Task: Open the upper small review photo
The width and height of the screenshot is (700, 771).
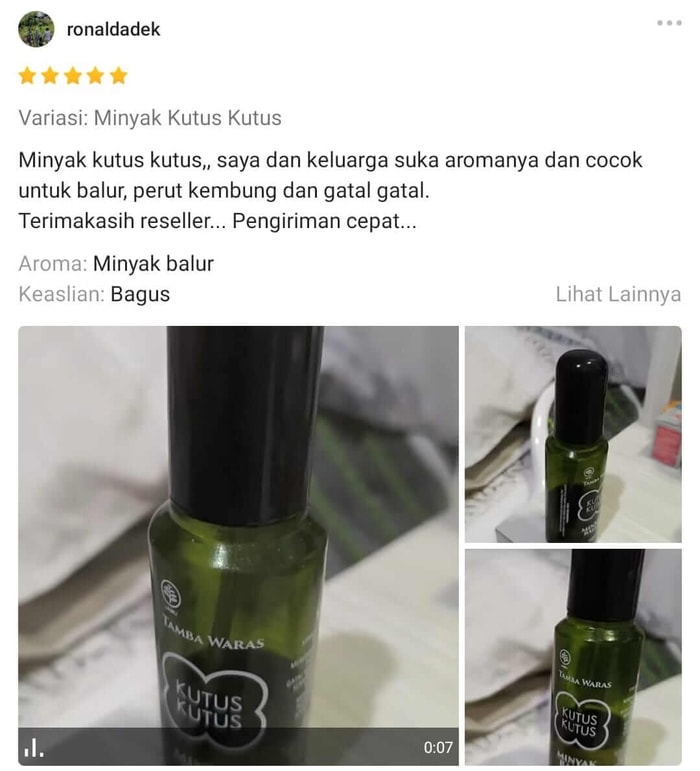Action: point(573,434)
